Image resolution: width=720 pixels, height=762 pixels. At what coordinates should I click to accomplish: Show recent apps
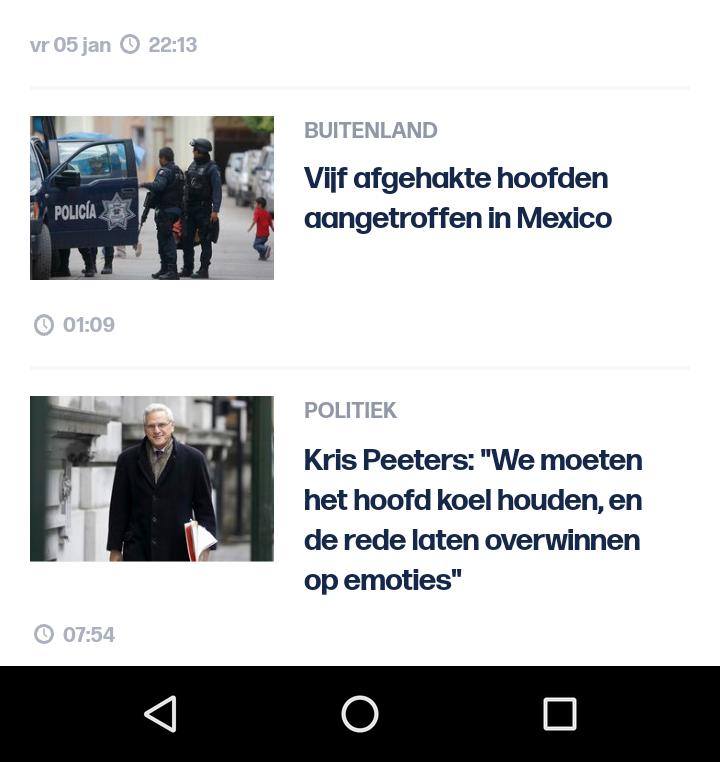[x=559, y=714]
